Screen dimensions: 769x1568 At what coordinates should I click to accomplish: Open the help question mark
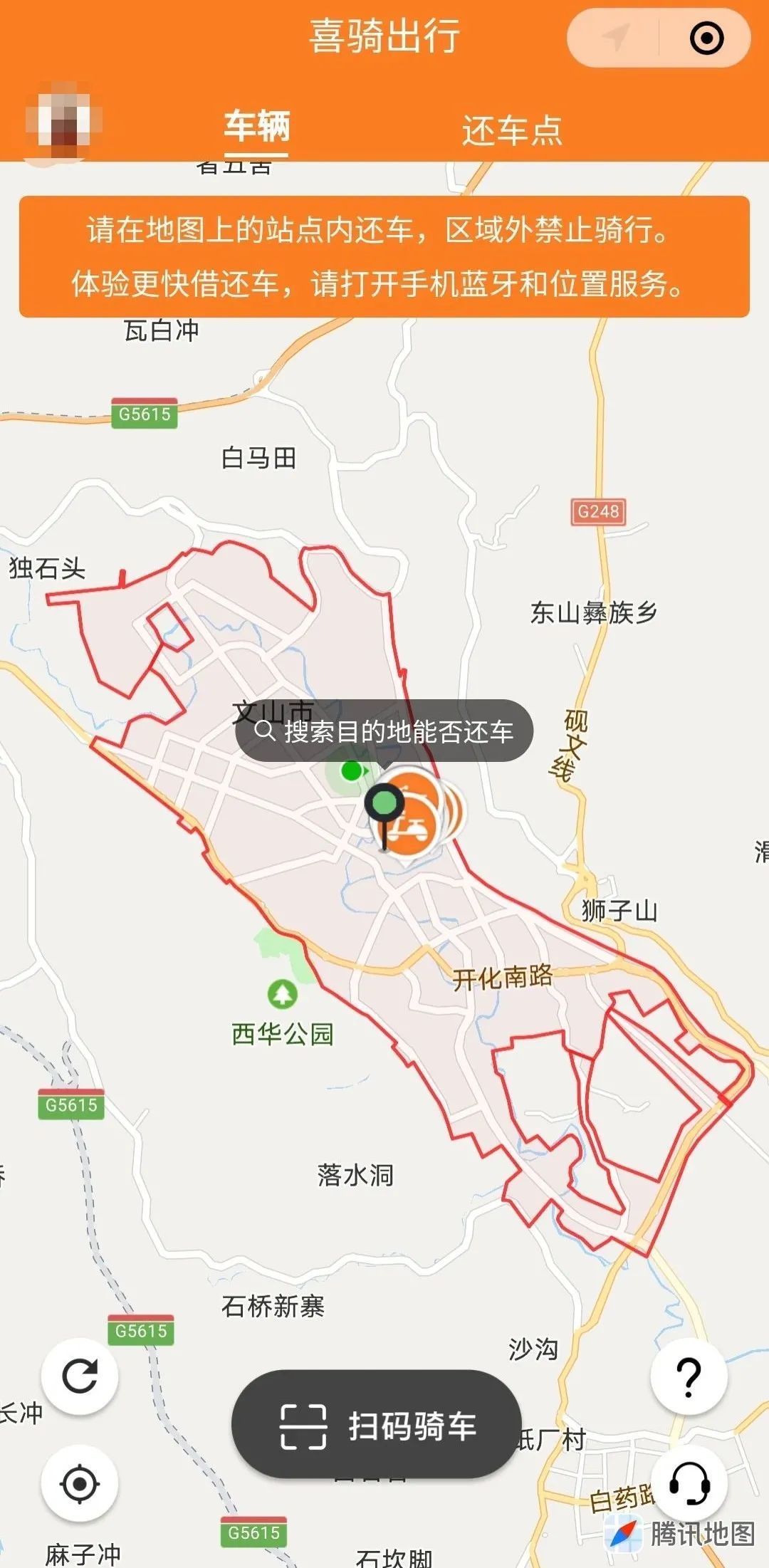click(x=689, y=1376)
